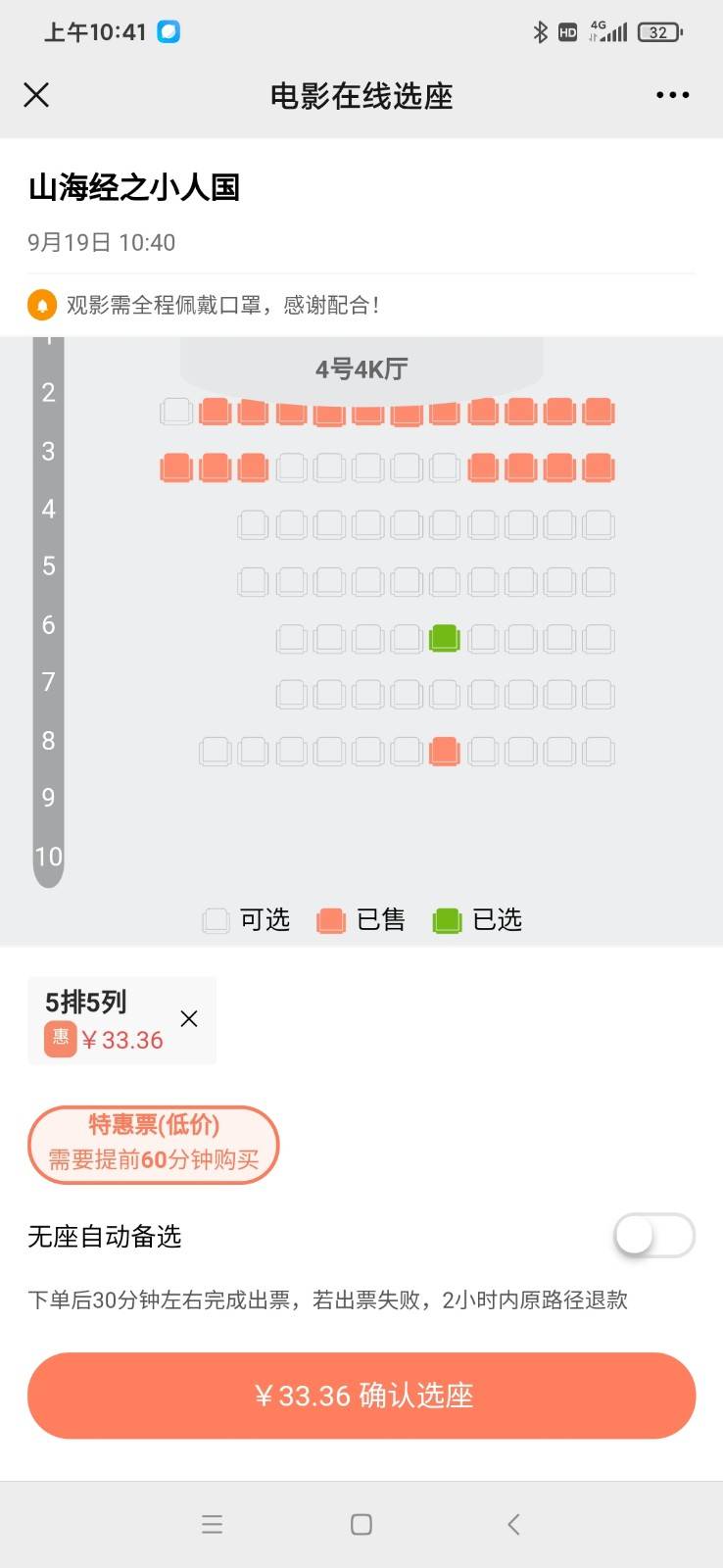This screenshot has width=723, height=1568.
Task: Close the online seat selection page
Action: pyautogui.click(x=36, y=95)
